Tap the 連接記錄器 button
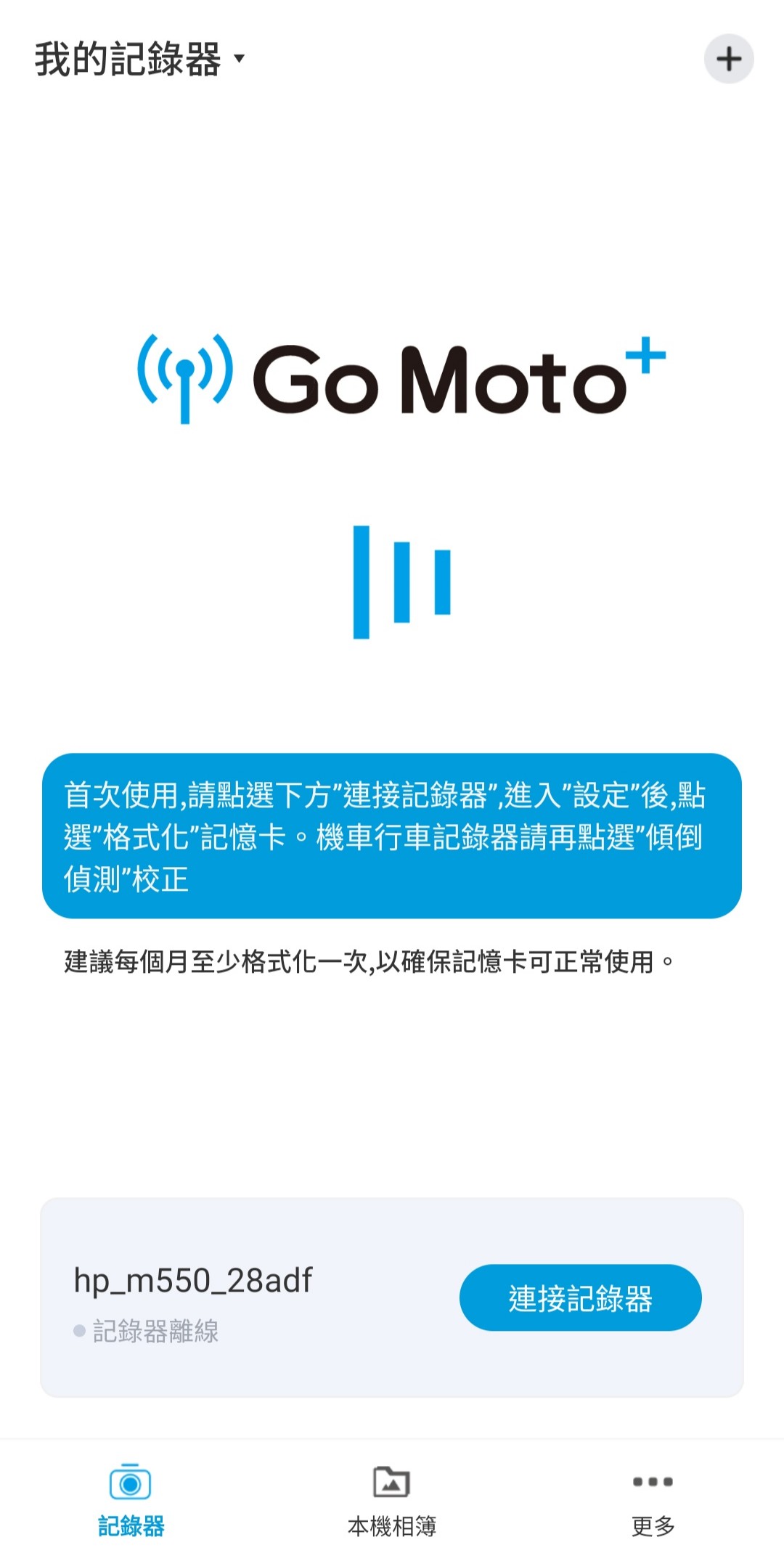784x1553 pixels. pos(580,1297)
